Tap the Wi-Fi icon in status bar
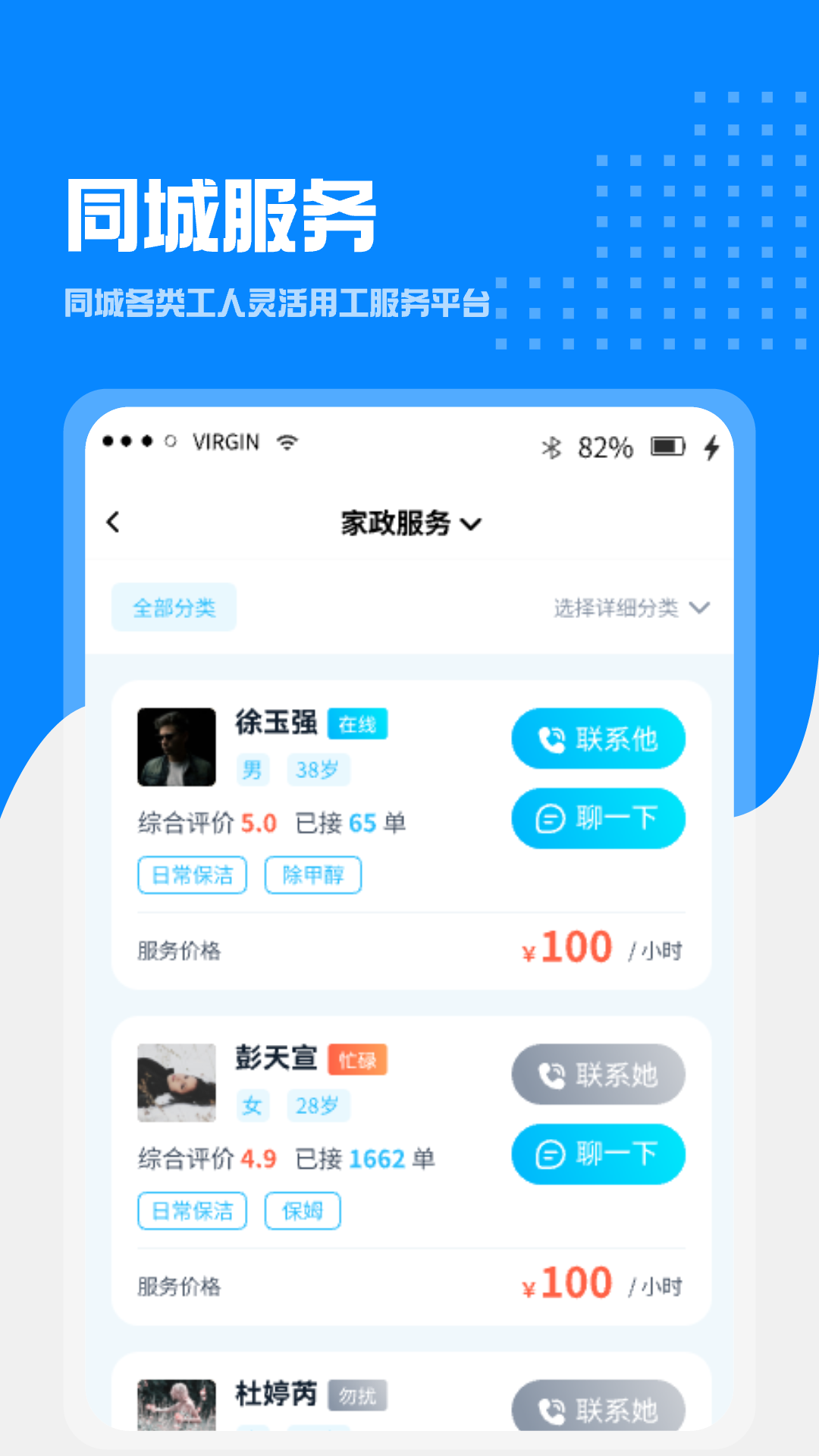Viewport: 819px width, 1456px height. pos(287,441)
